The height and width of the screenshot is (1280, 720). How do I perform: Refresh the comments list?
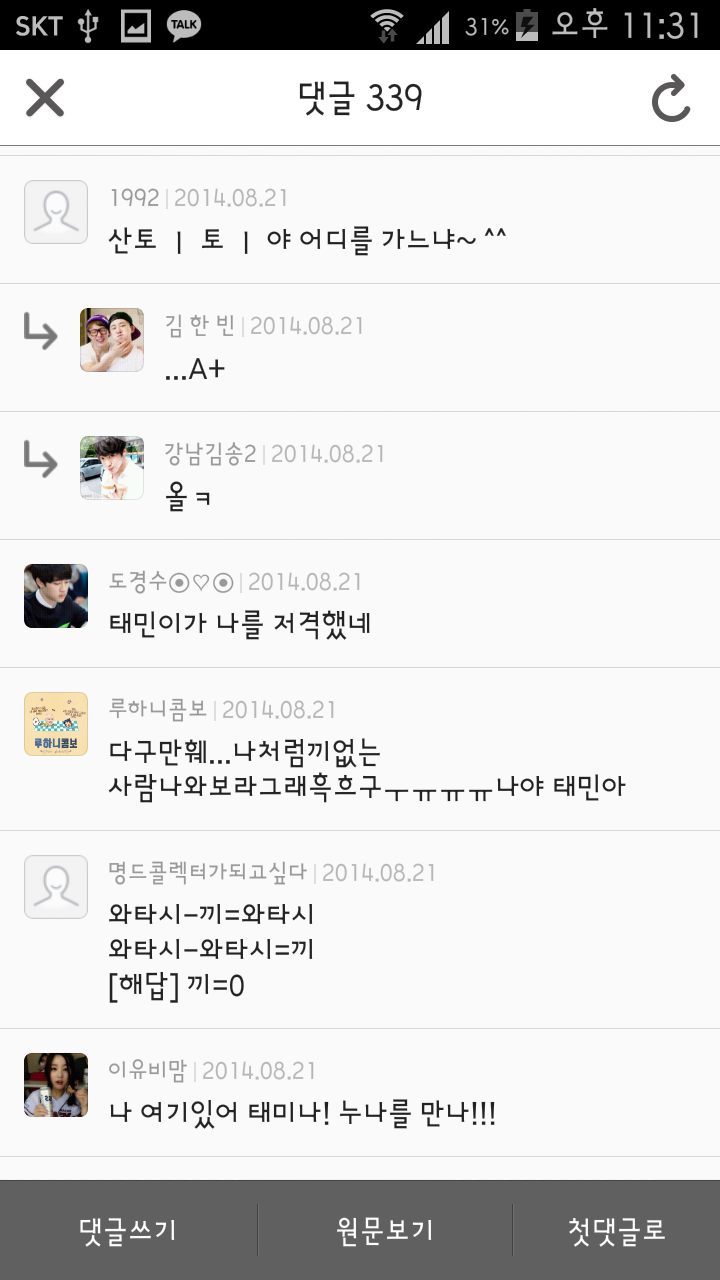click(671, 99)
